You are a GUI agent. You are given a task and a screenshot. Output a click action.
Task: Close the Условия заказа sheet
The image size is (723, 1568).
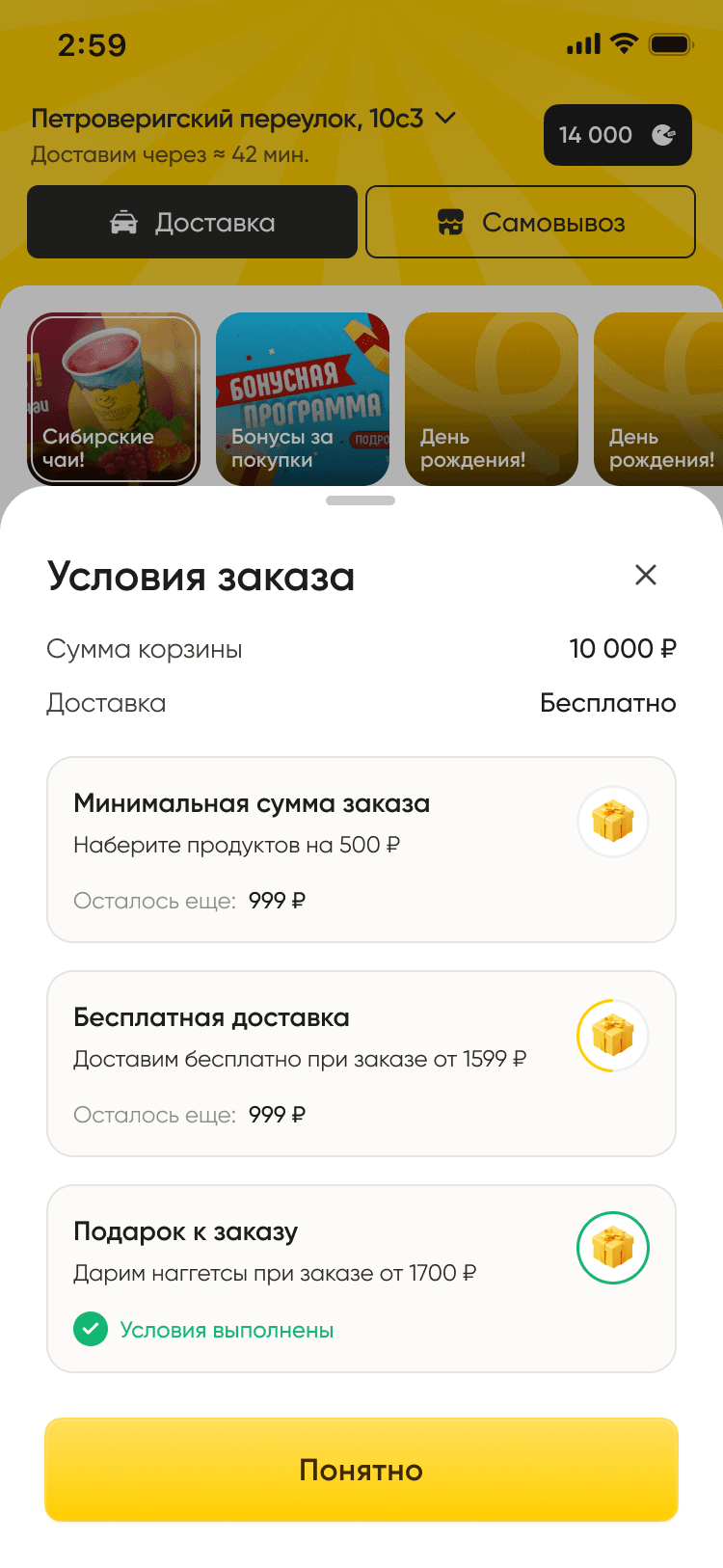(646, 575)
